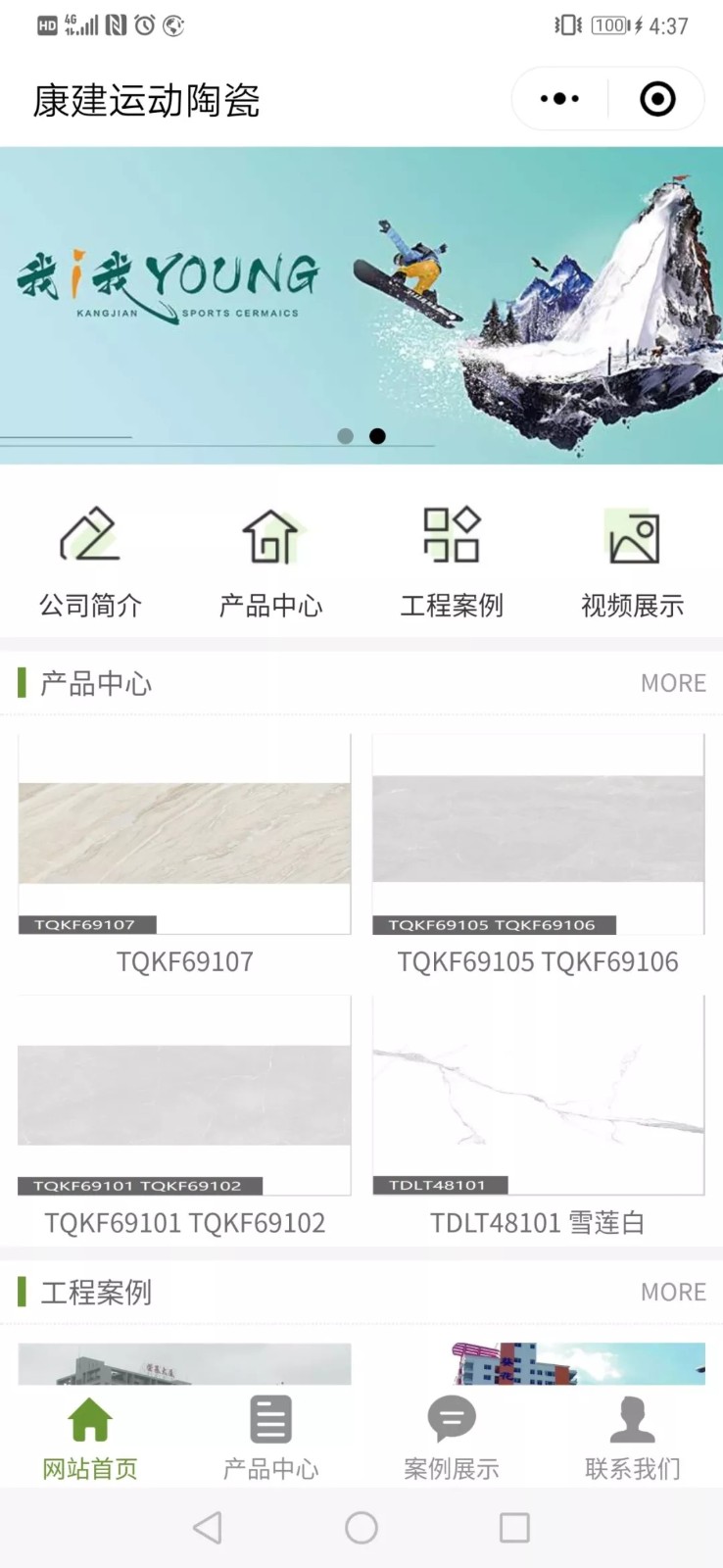Switch to the 产品中心 bottom tab
723x1568 pixels.
[x=270, y=1437]
